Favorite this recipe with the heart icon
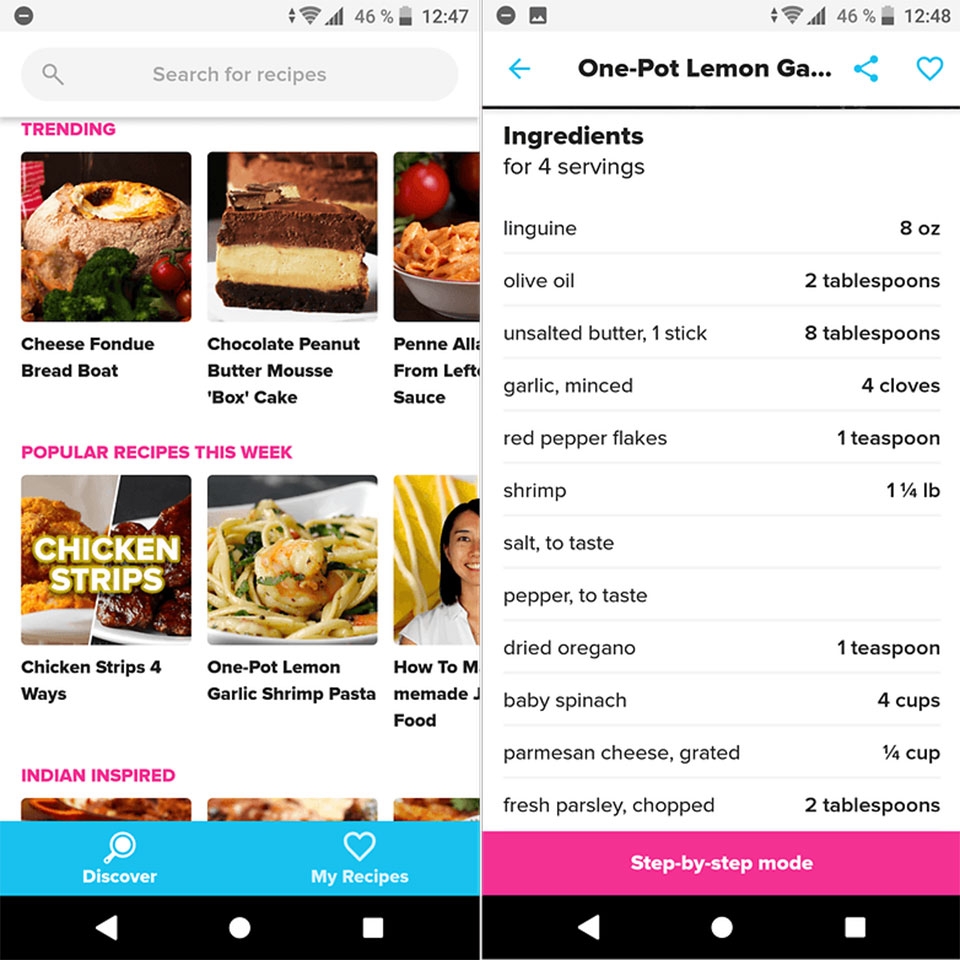 tap(929, 69)
